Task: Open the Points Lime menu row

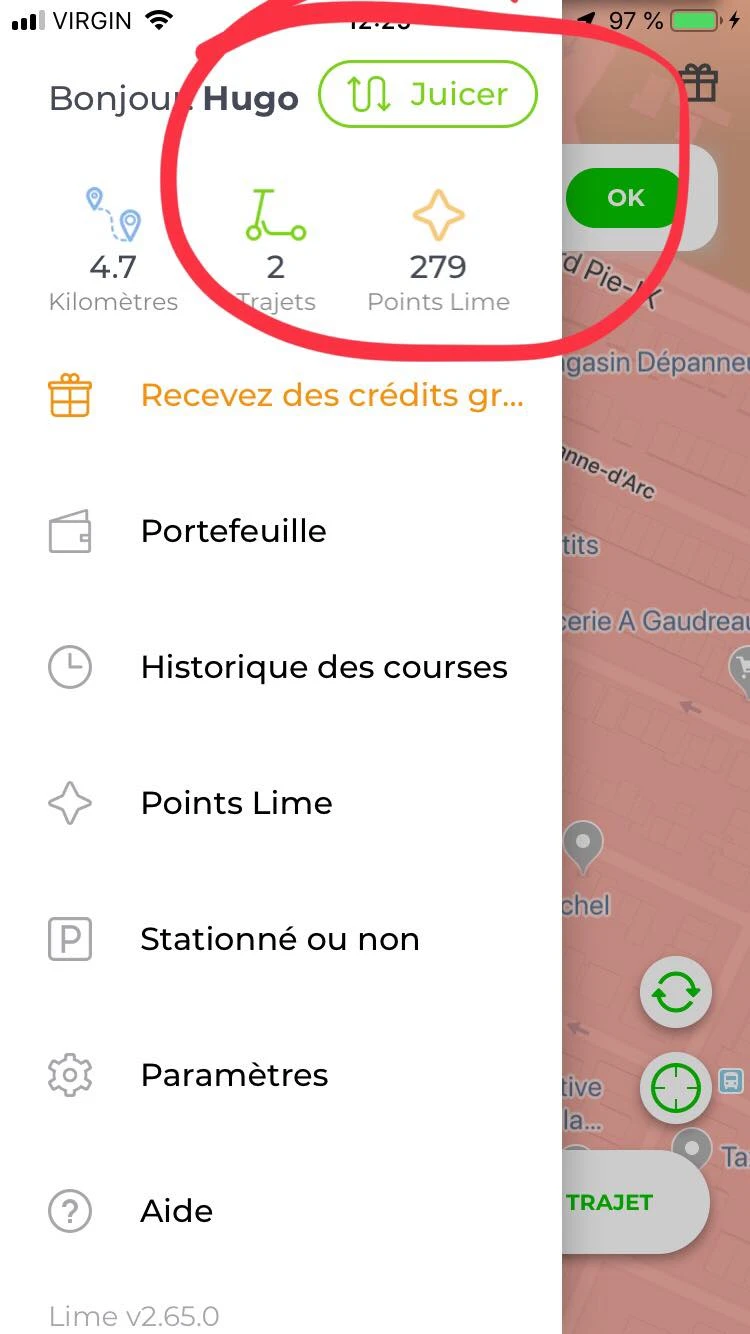Action: click(x=236, y=803)
